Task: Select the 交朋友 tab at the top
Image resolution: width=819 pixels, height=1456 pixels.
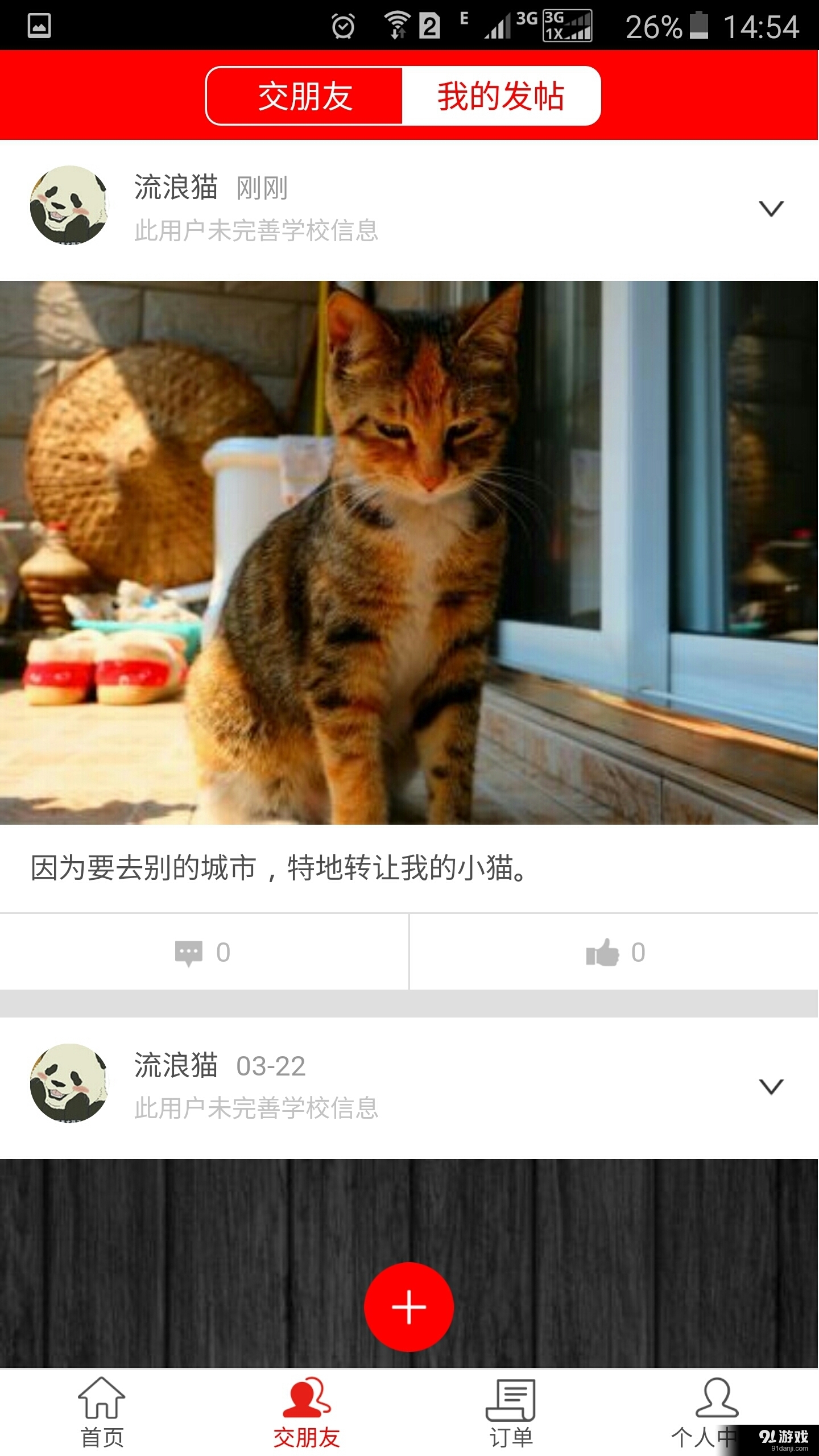Action: [x=304, y=96]
